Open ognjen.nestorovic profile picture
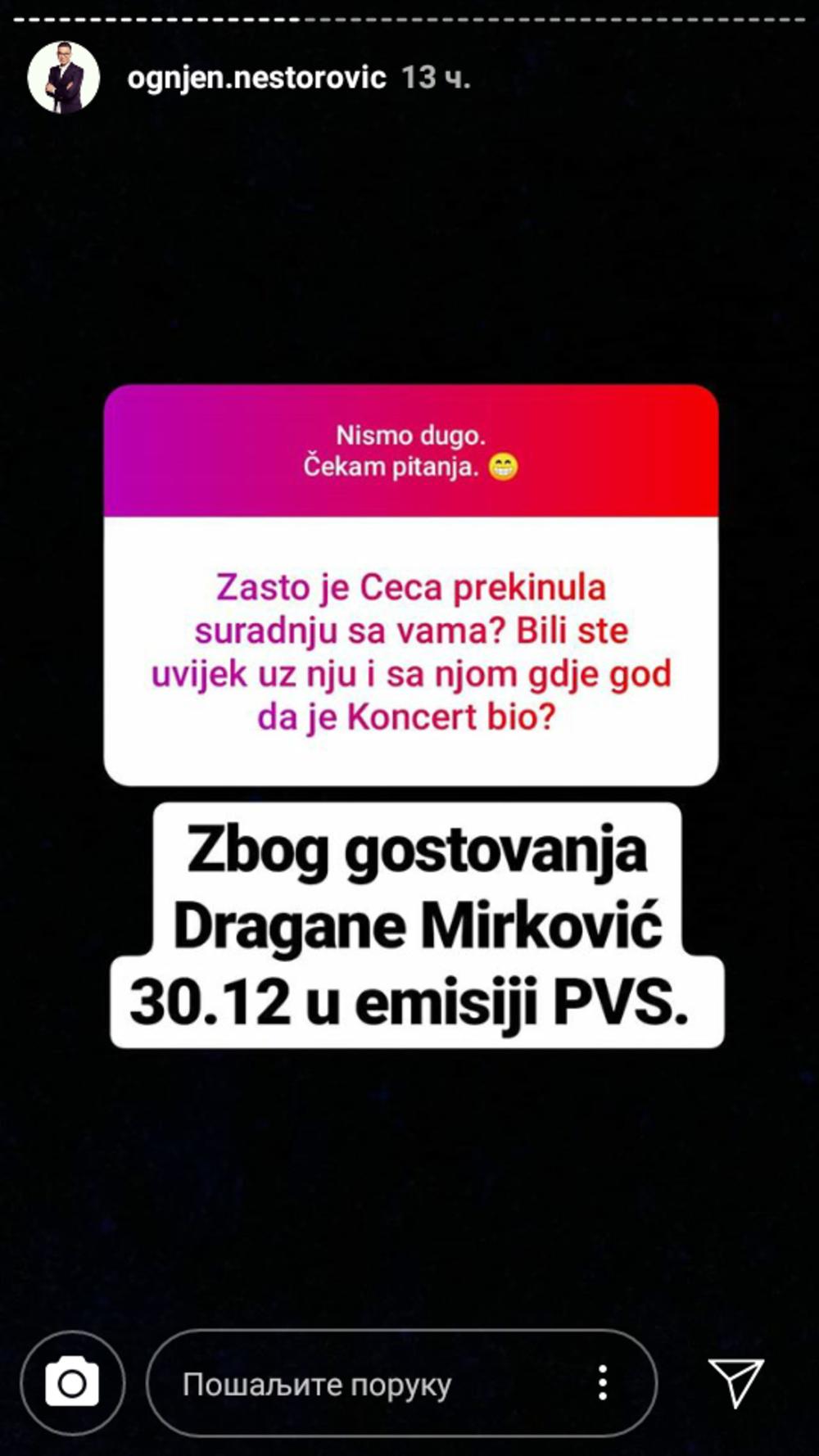This screenshot has height=1456, width=819. [63, 78]
